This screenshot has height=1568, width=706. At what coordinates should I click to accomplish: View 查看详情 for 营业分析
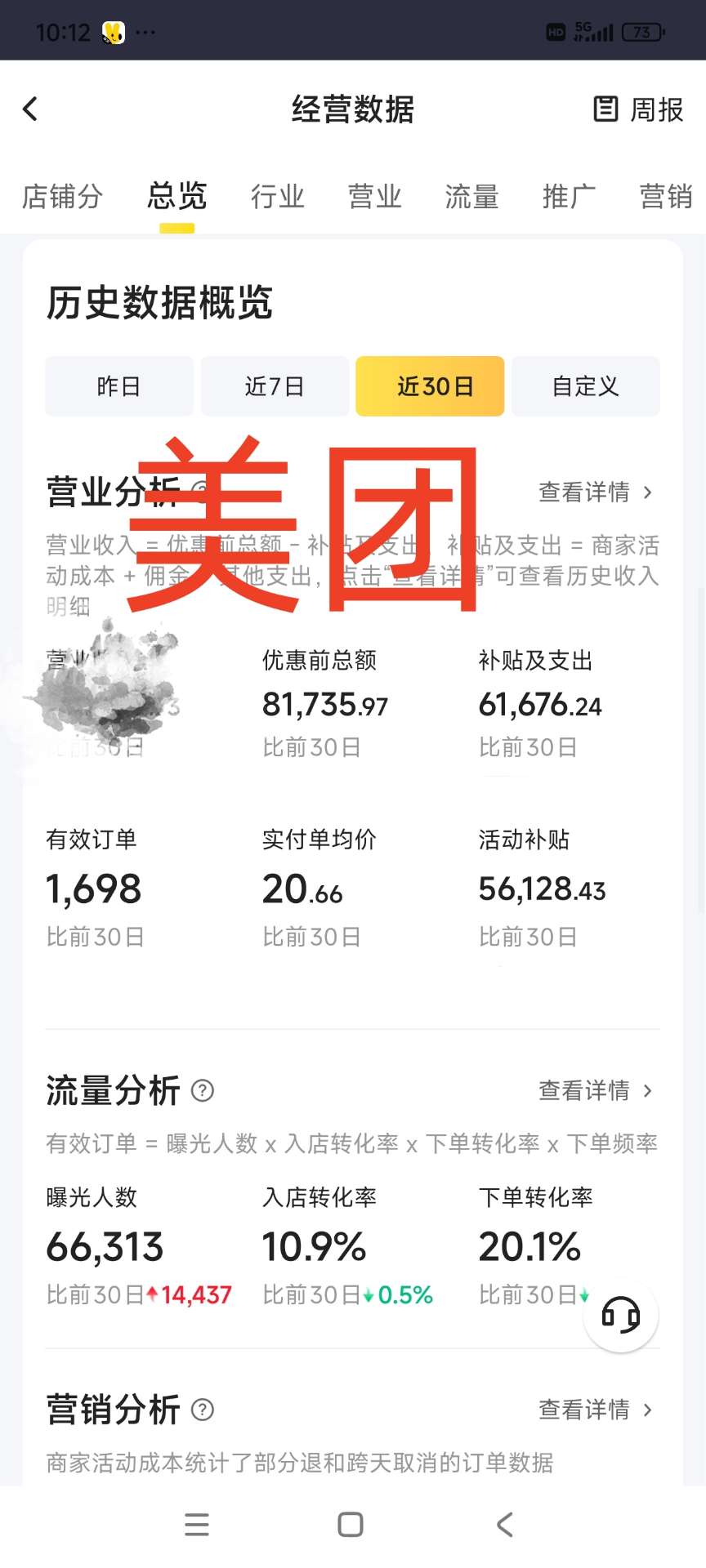click(595, 492)
